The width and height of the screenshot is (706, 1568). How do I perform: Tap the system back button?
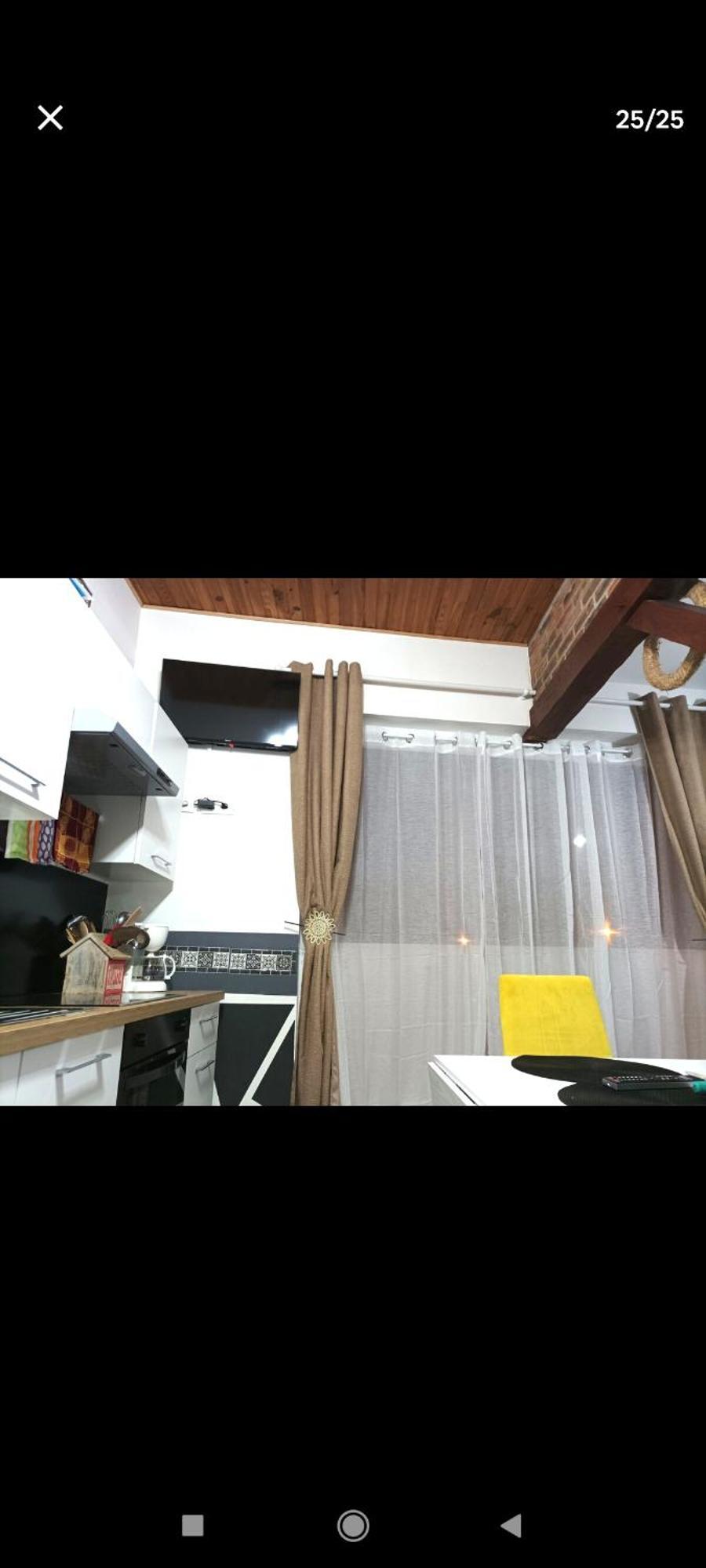[511, 1525]
